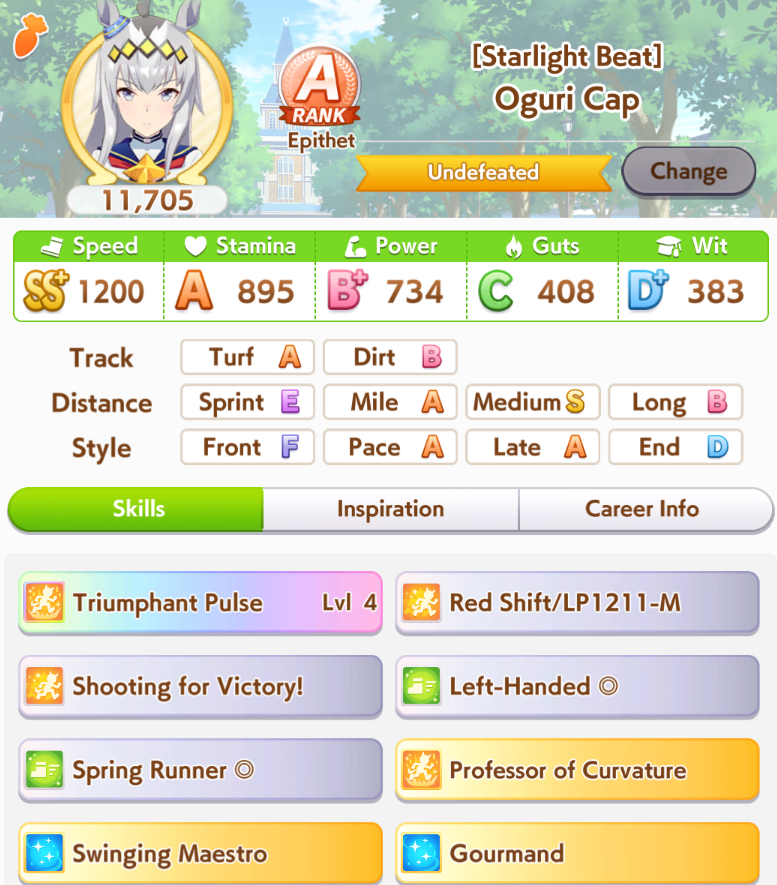The image size is (777, 885).
Task: View the Swinging Maestro skill
Action: click(x=200, y=853)
